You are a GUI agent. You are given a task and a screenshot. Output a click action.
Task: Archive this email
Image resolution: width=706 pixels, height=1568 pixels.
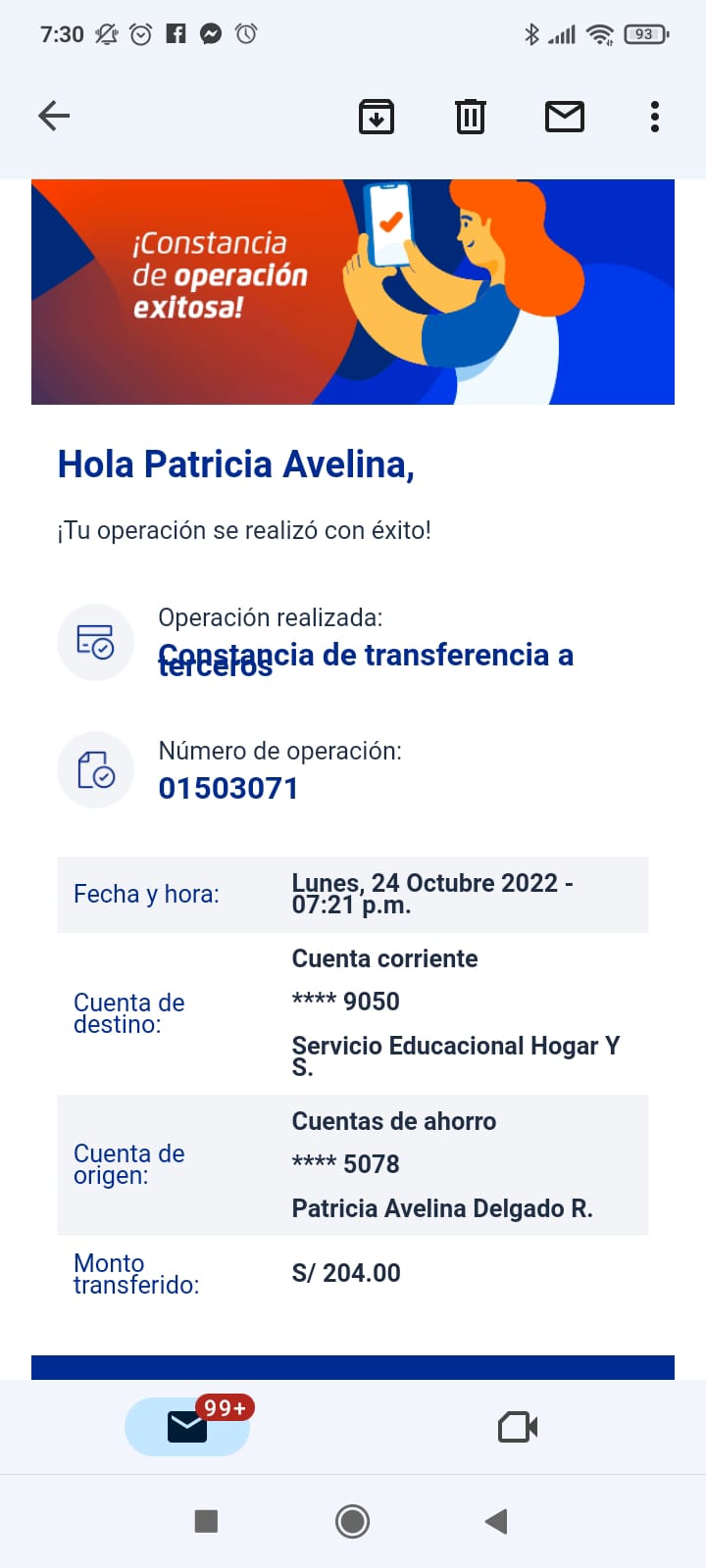pos(377,117)
